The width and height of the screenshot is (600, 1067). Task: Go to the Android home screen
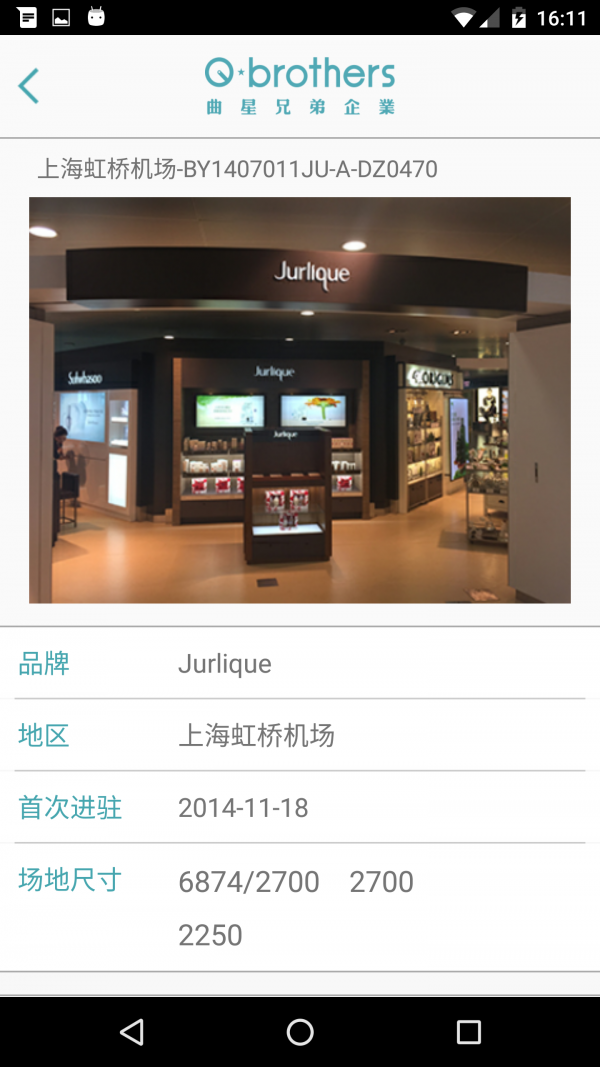point(300,1031)
